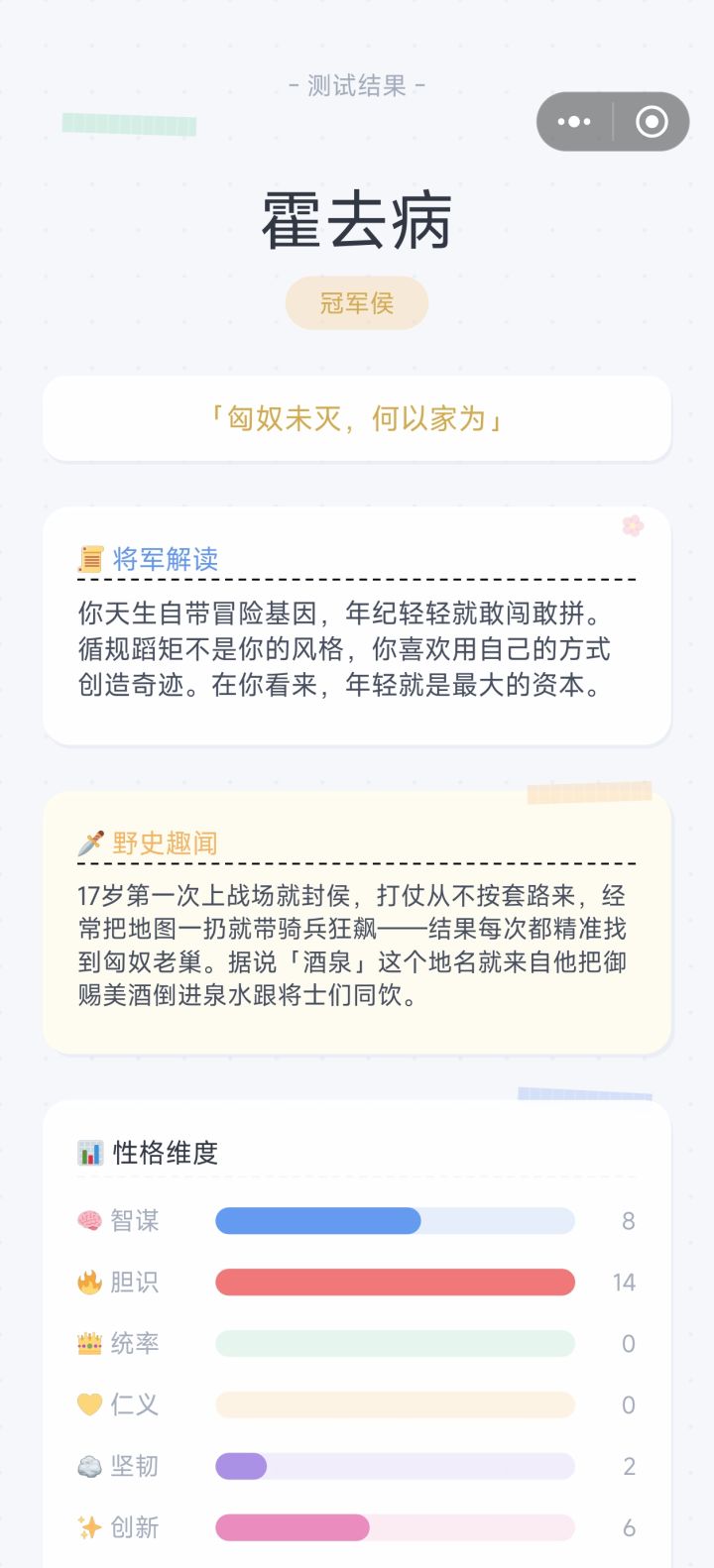Click the sparkles icon for 创新
This screenshot has height=1568, width=714.
point(91,1527)
